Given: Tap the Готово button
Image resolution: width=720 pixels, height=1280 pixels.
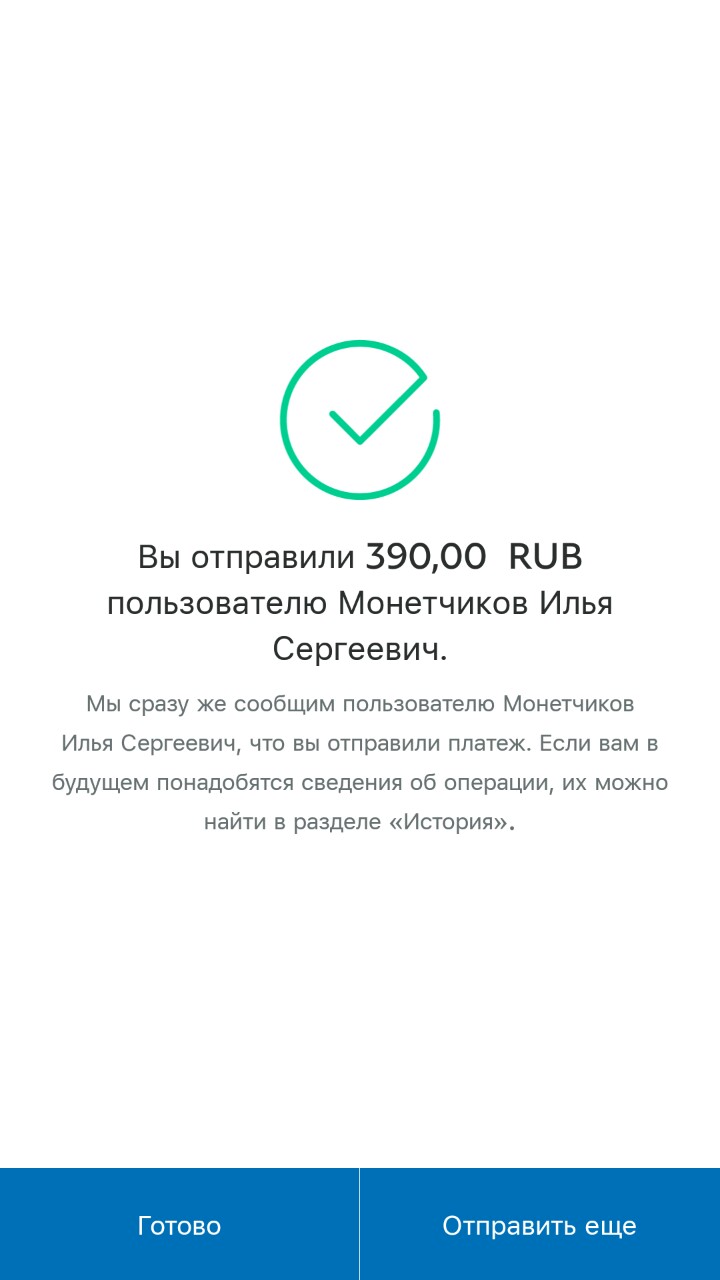Looking at the screenshot, I should pyautogui.click(x=179, y=1225).
